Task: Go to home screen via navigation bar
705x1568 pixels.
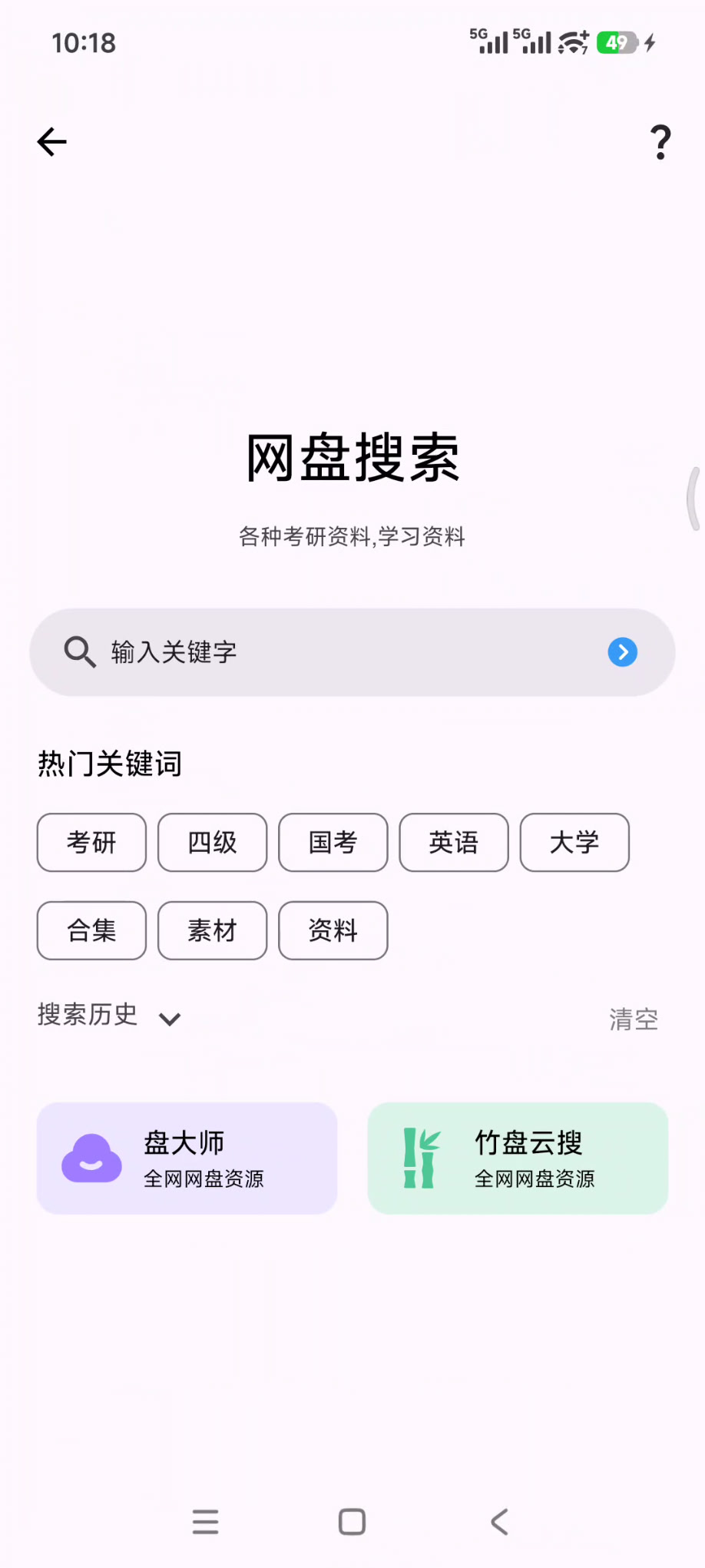Action: [352, 1522]
